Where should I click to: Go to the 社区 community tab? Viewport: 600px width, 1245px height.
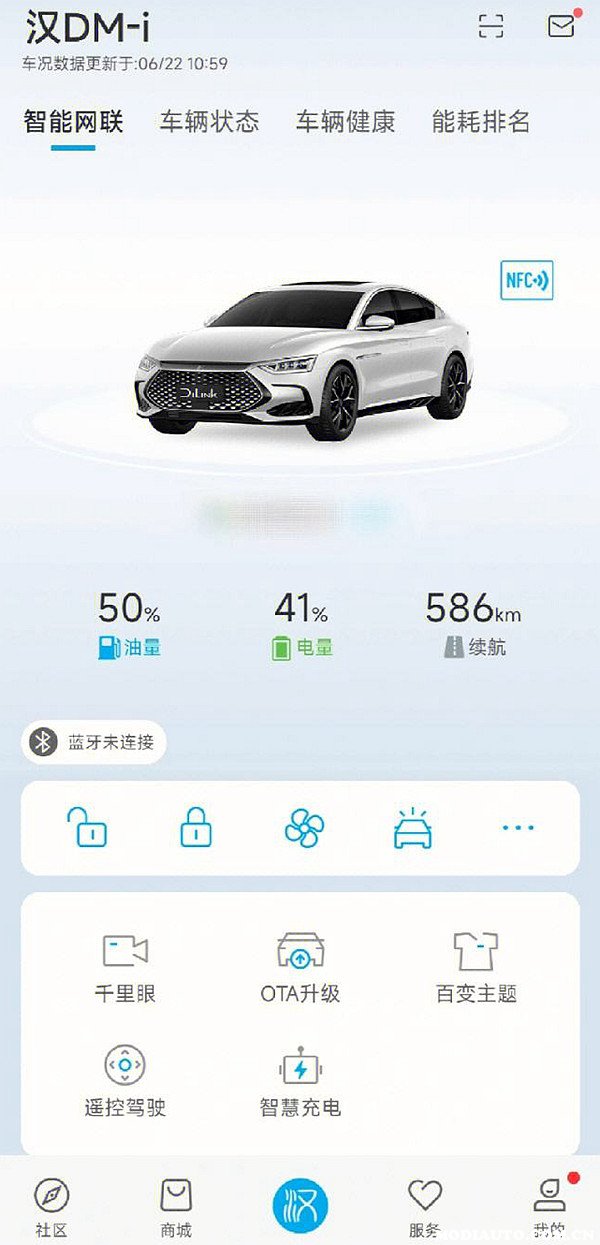(x=52, y=1206)
